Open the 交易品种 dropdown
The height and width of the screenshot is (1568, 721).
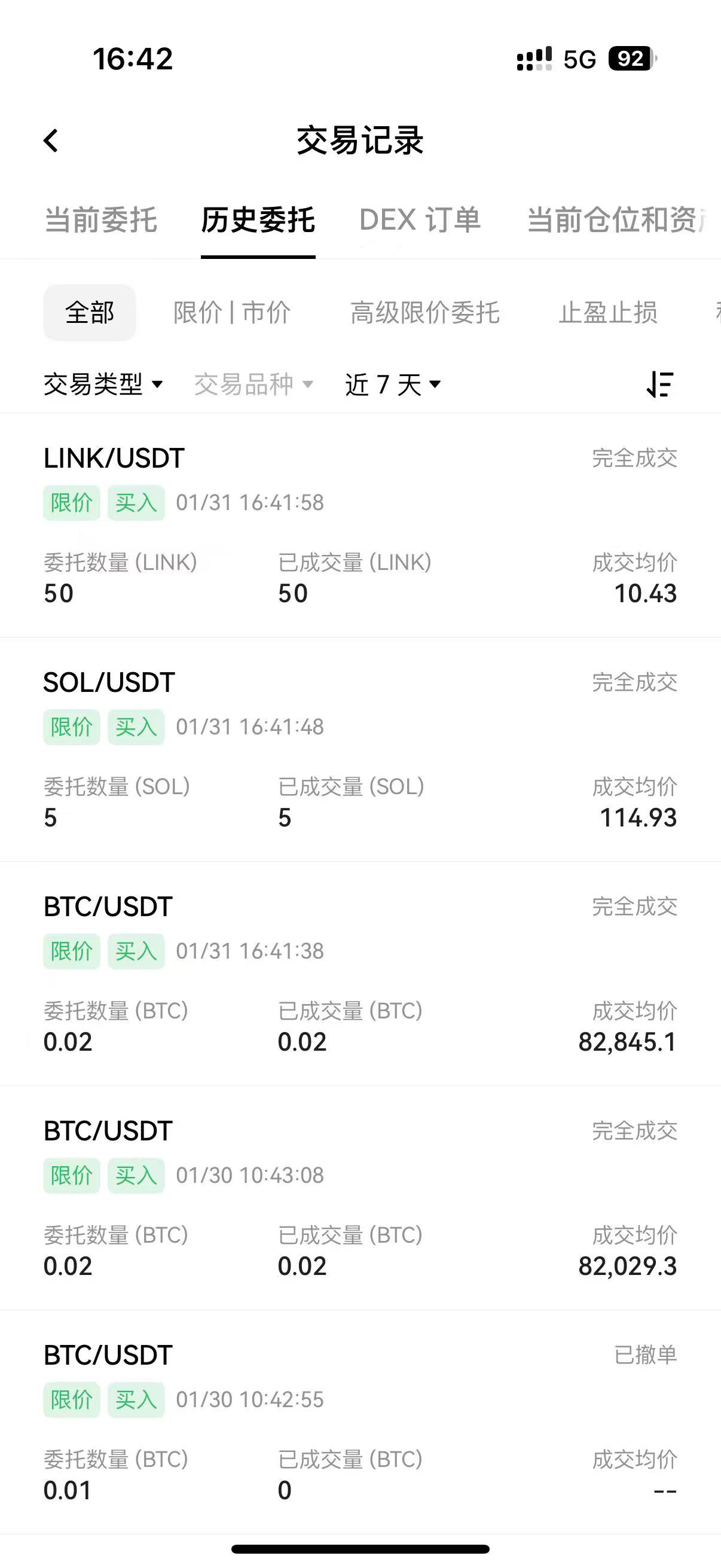253,384
